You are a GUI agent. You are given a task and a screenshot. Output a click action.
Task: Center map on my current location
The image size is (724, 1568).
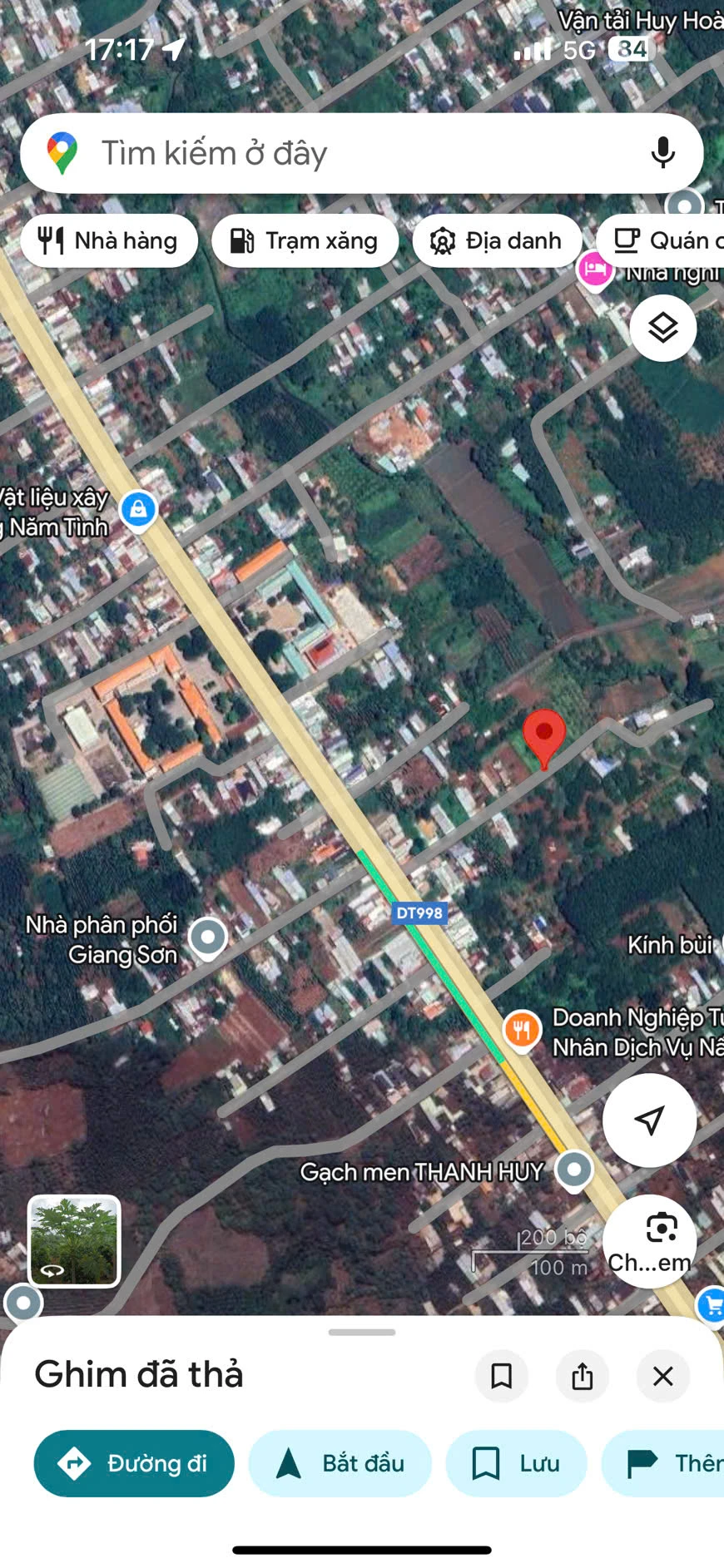click(x=649, y=1120)
